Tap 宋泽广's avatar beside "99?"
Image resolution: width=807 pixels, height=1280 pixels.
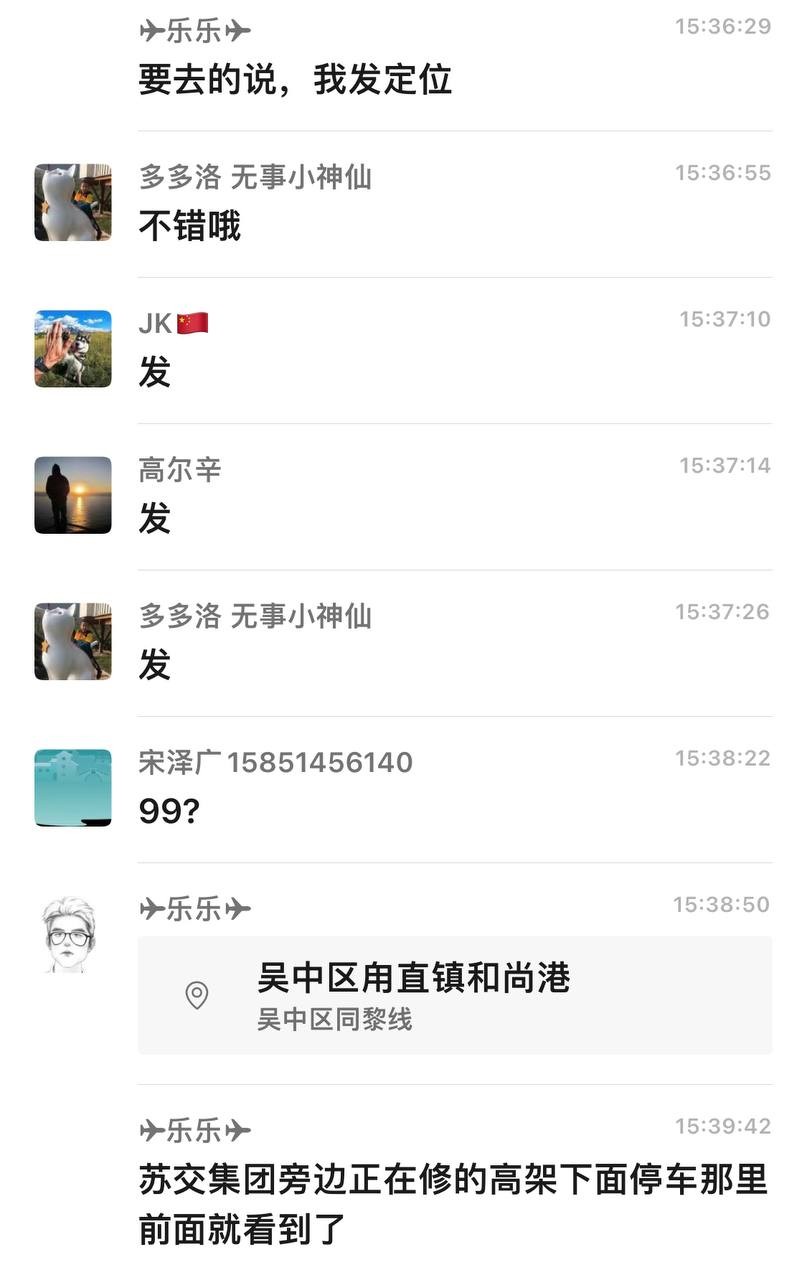(x=73, y=787)
